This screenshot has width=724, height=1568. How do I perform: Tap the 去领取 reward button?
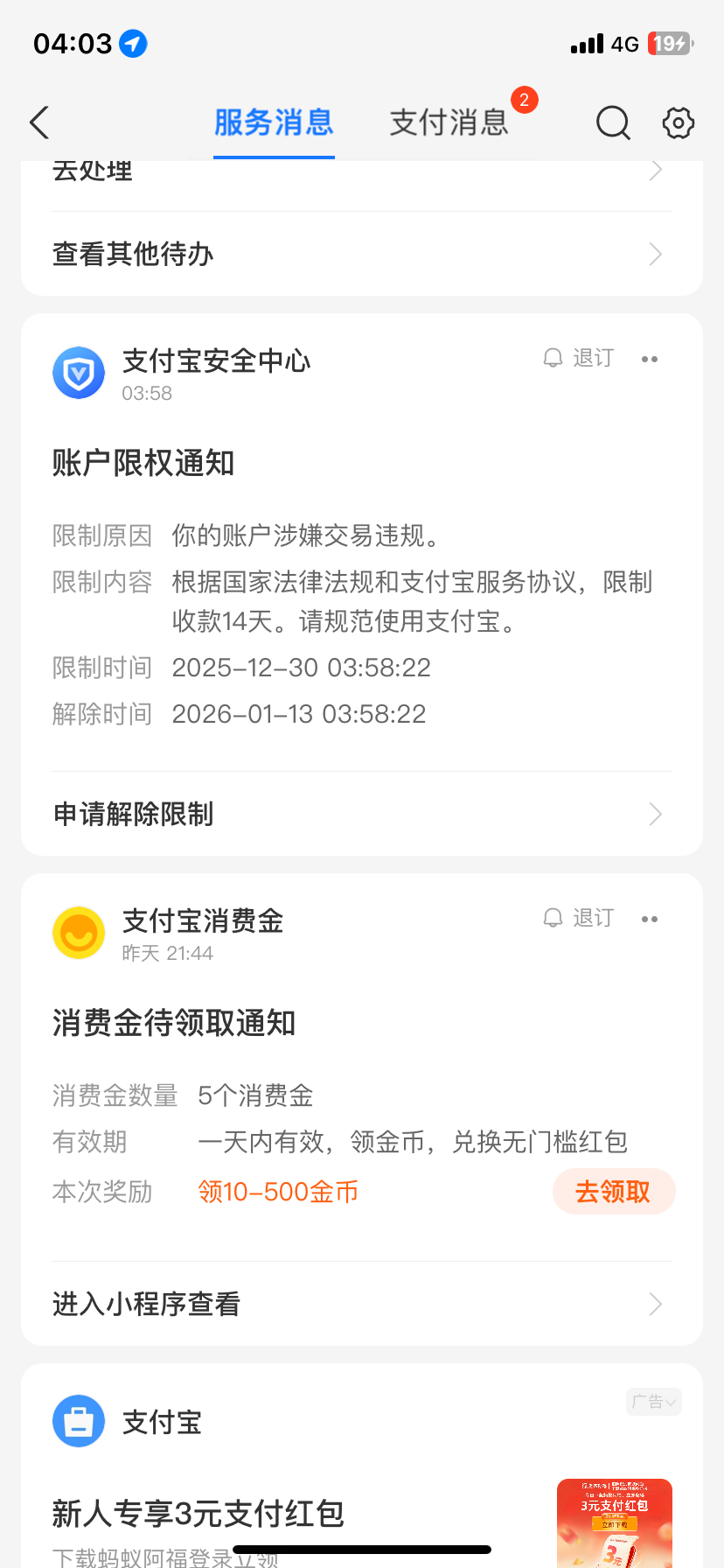(x=614, y=1191)
